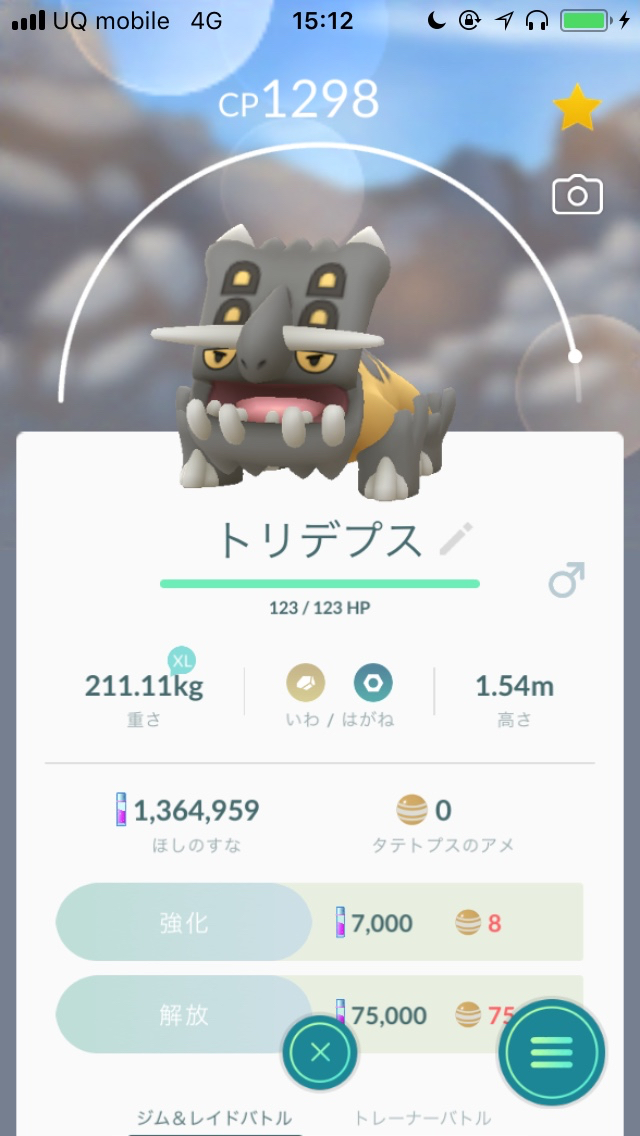Tap the いわ rock type icon

tap(306, 684)
